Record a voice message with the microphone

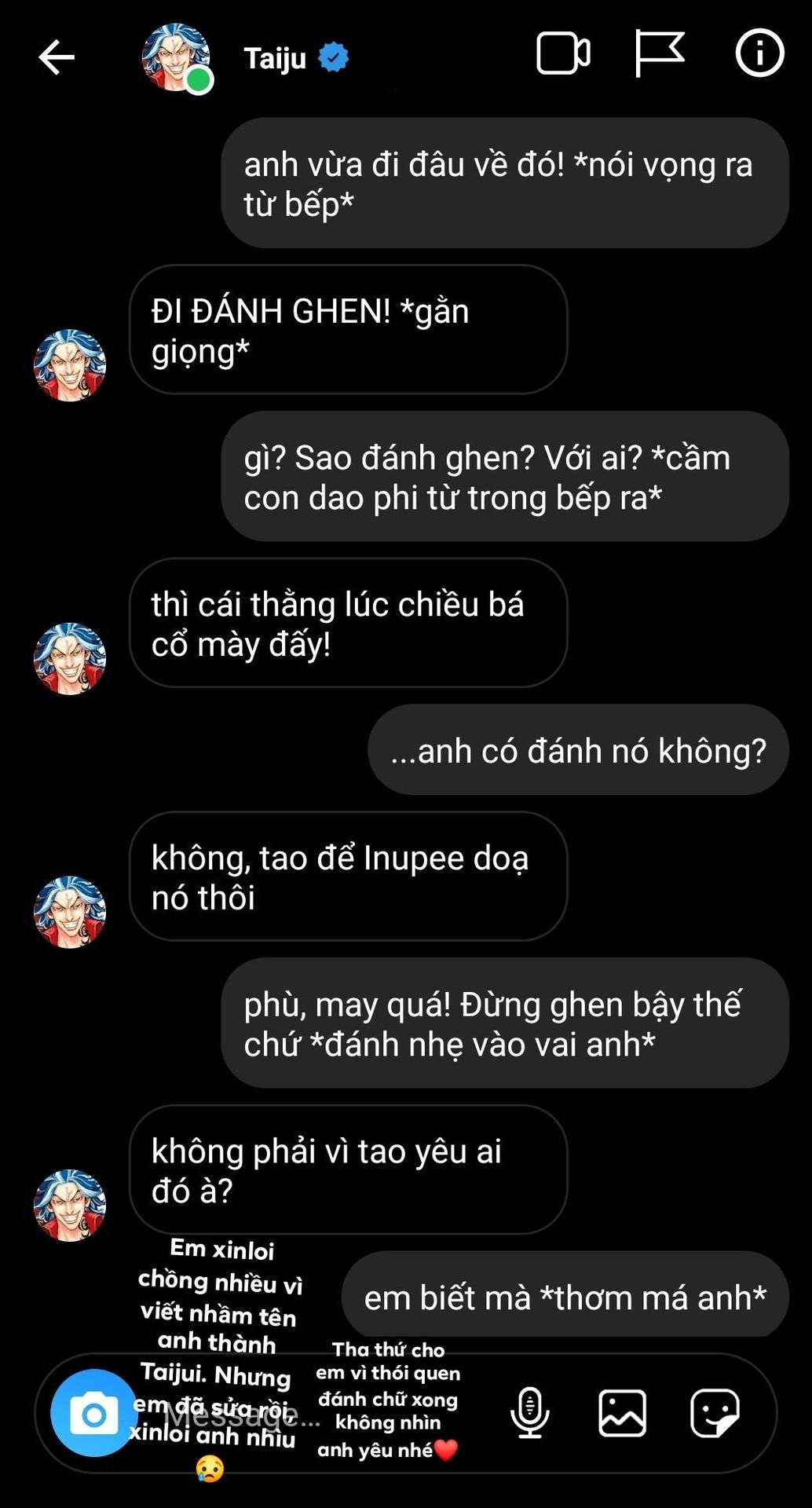[x=530, y=1413]
